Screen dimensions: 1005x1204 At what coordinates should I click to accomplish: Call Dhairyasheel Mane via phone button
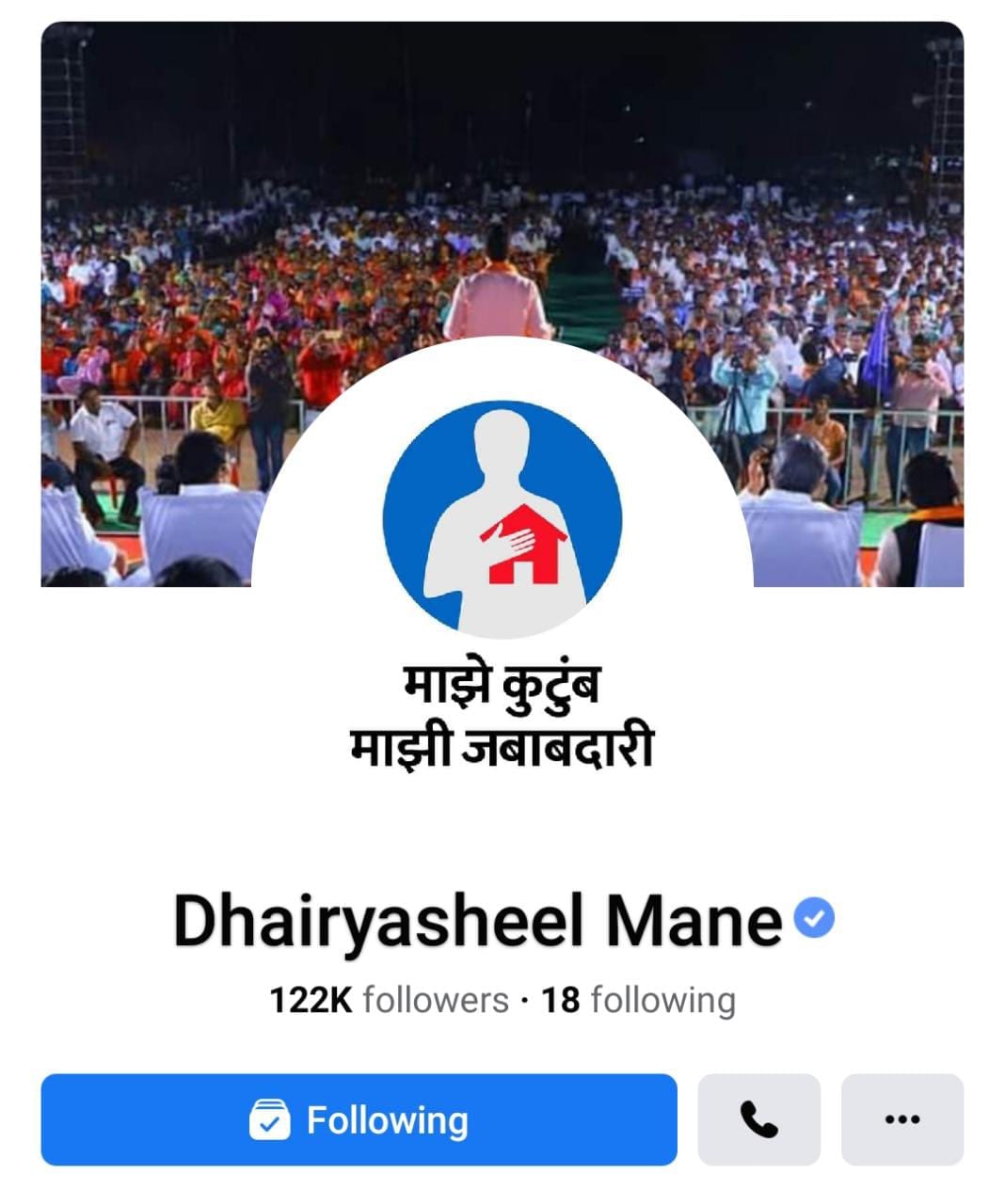(758, 1119)
